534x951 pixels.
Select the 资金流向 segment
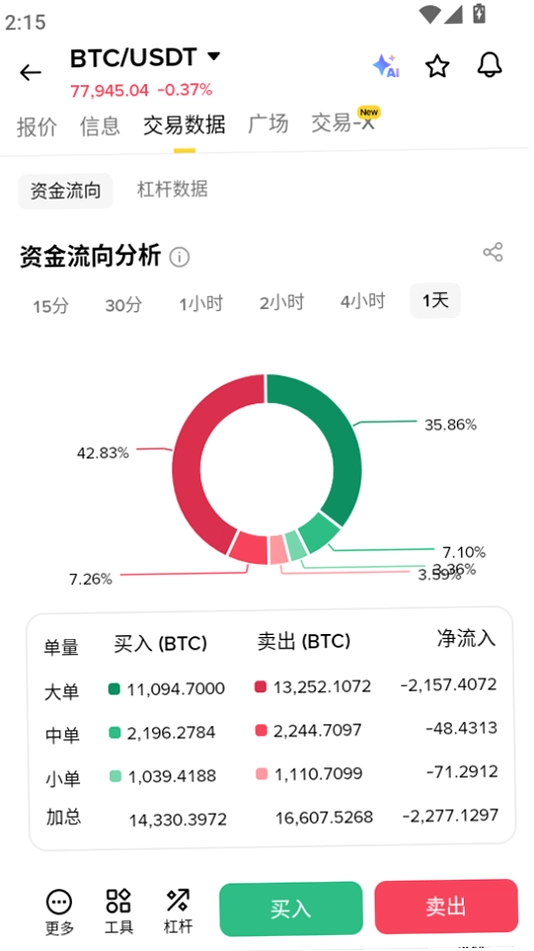click(66, 191)
